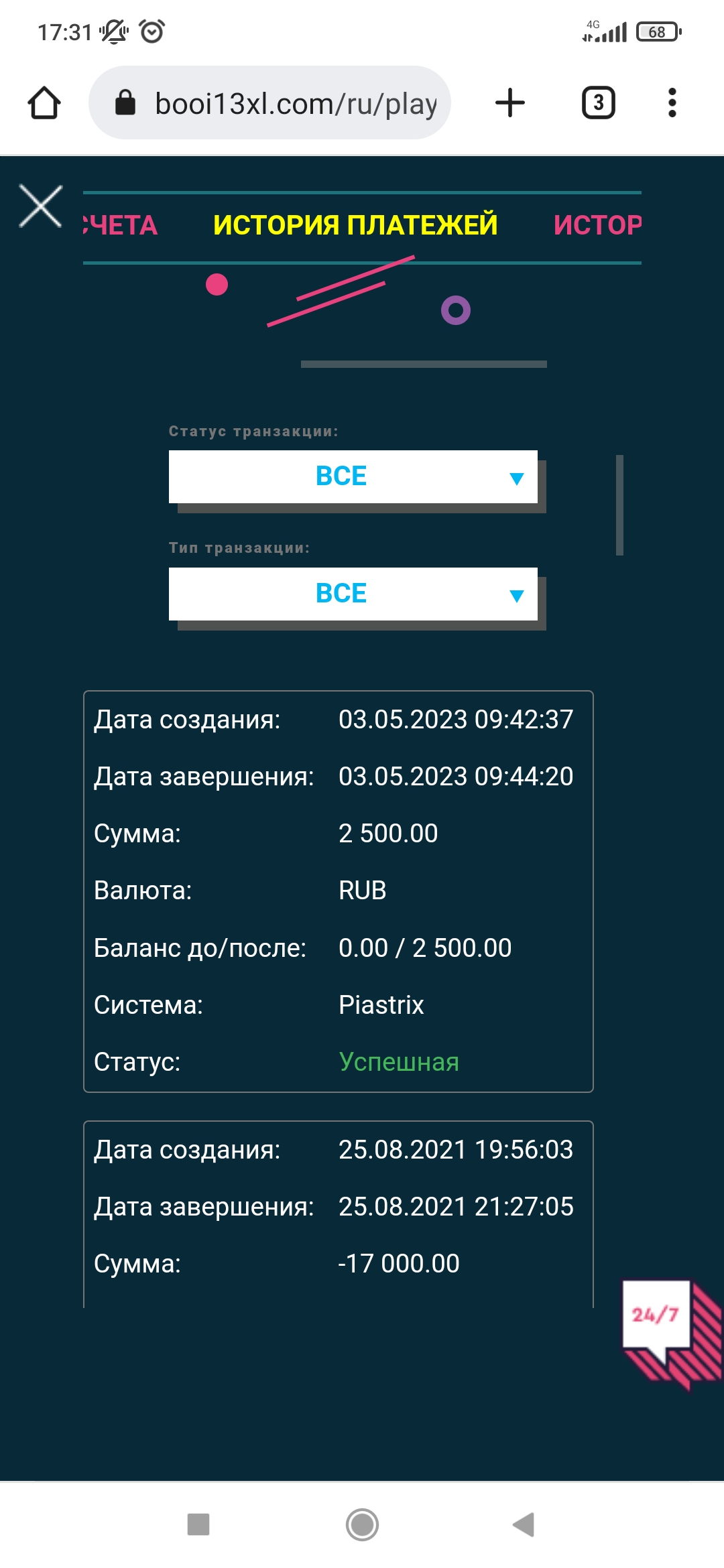724x1568 pixels.
Task: Open a new browser tab
Action: (510, 103)
